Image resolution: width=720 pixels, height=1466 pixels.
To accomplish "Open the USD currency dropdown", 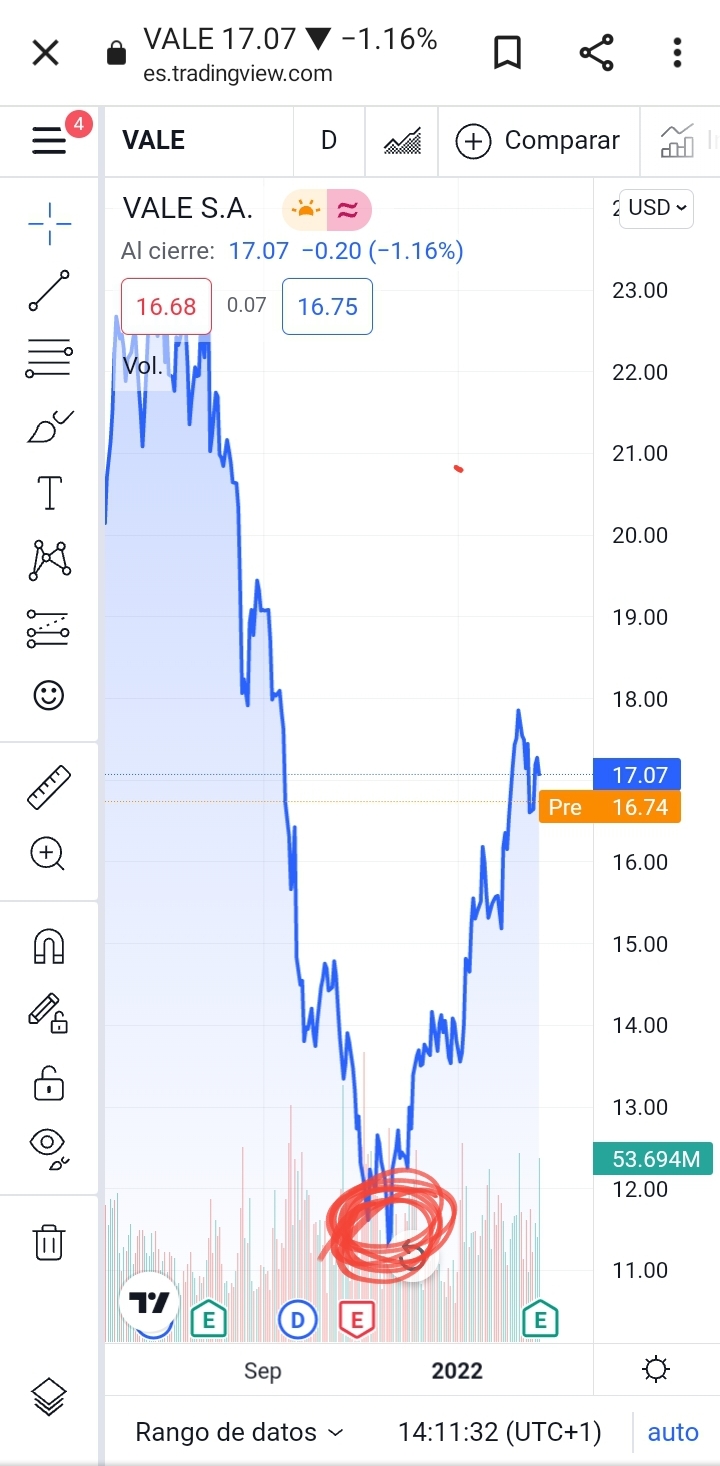I will tap(656, 208).
